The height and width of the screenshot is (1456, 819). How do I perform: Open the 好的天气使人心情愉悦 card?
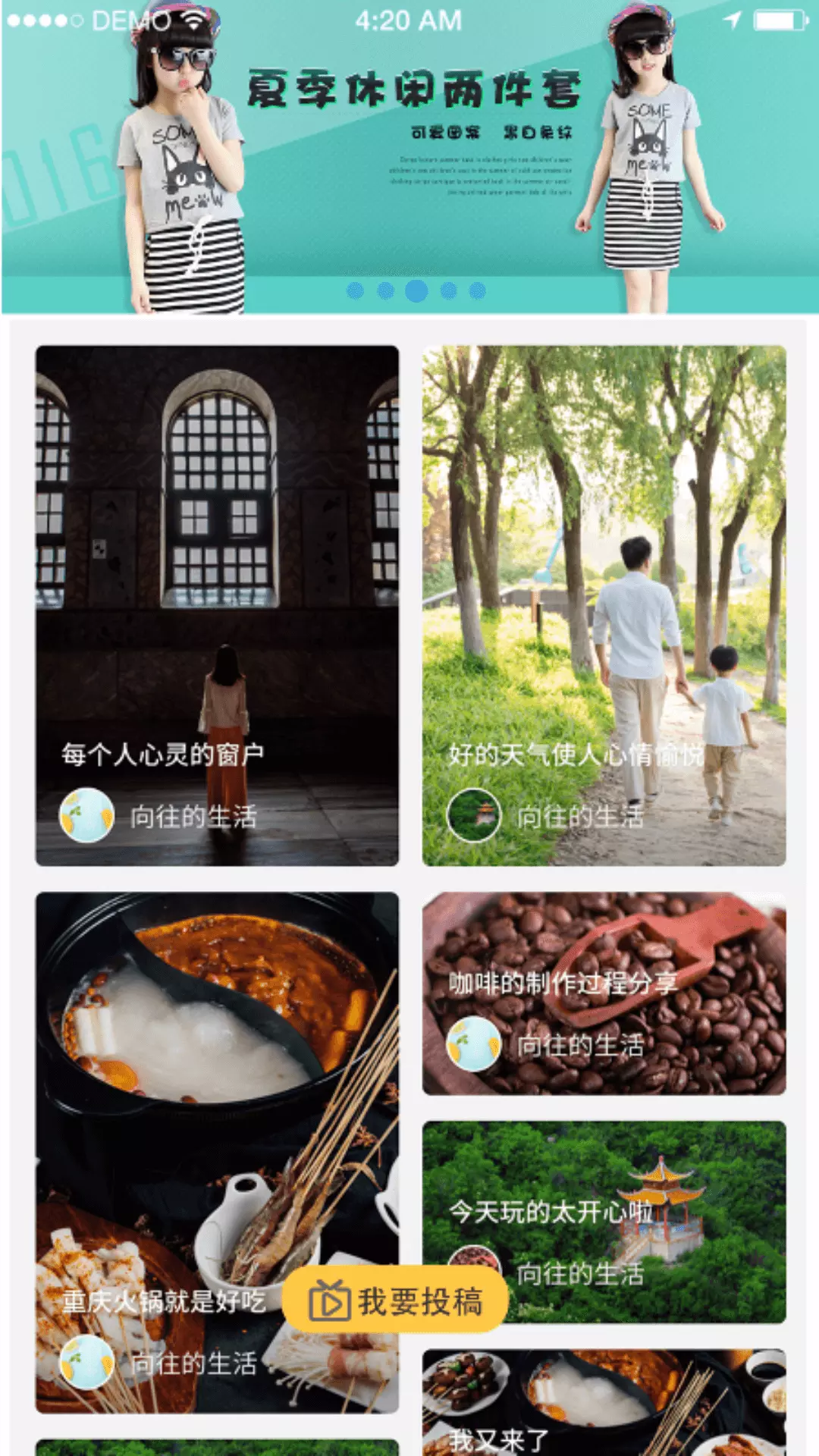pos(604,606)
